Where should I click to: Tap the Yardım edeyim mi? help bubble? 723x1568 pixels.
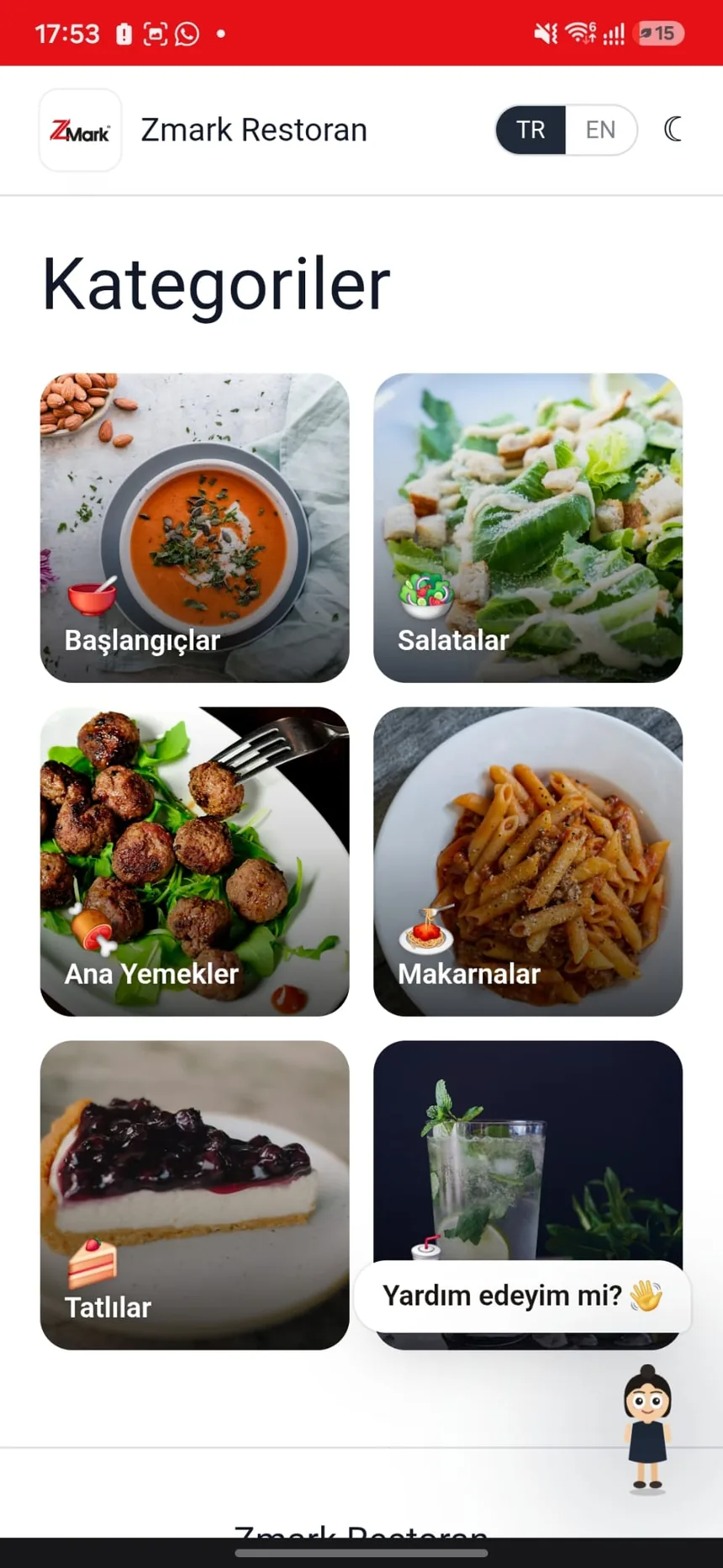[x=522, y=1296]
